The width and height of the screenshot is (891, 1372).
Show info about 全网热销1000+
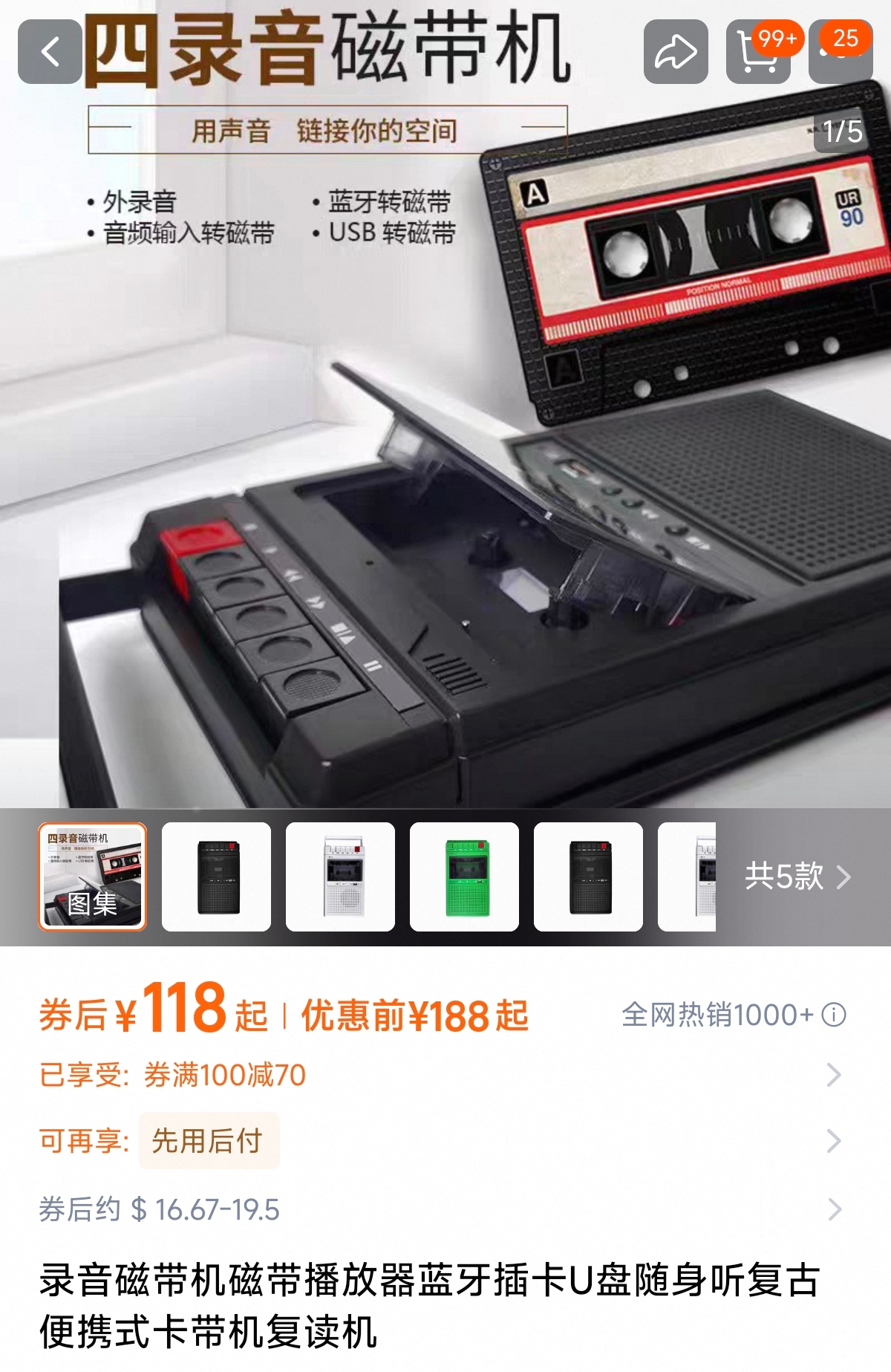tap(834, 1015)
